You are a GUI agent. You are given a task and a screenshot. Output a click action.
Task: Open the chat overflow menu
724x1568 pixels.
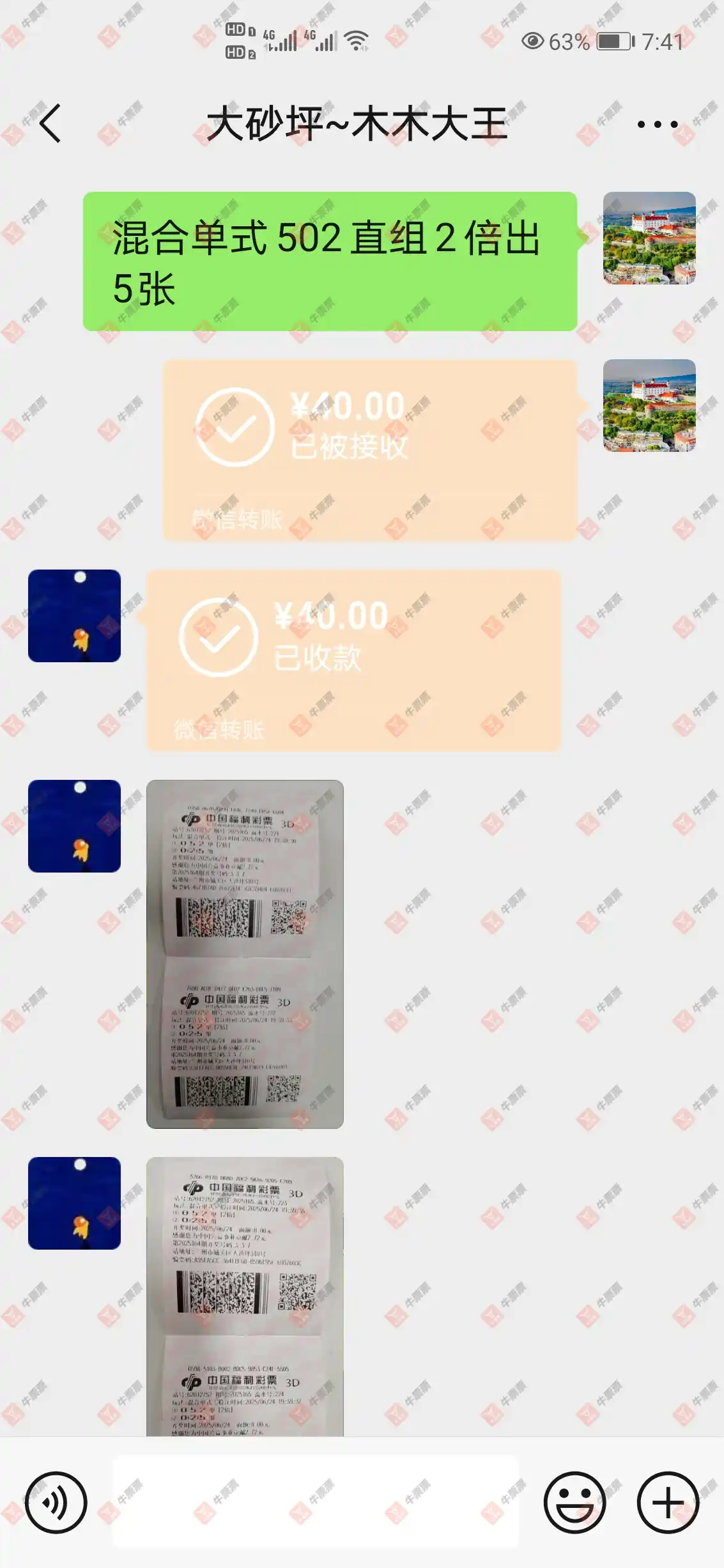click(657, 124)
